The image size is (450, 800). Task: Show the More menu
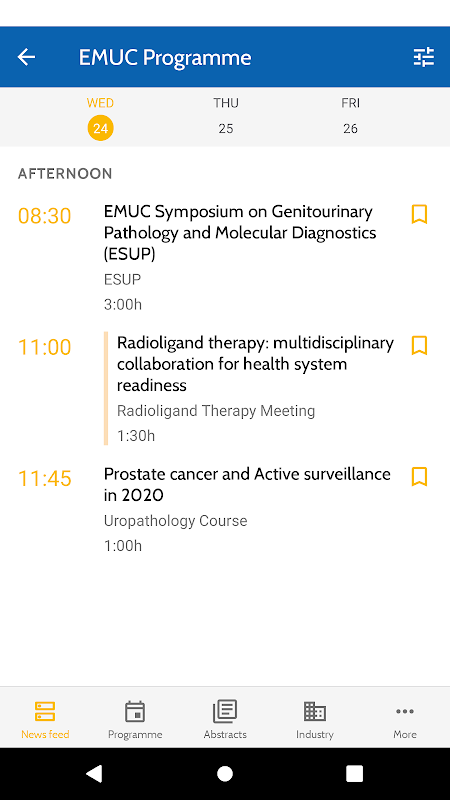click(x=405, y=719)
